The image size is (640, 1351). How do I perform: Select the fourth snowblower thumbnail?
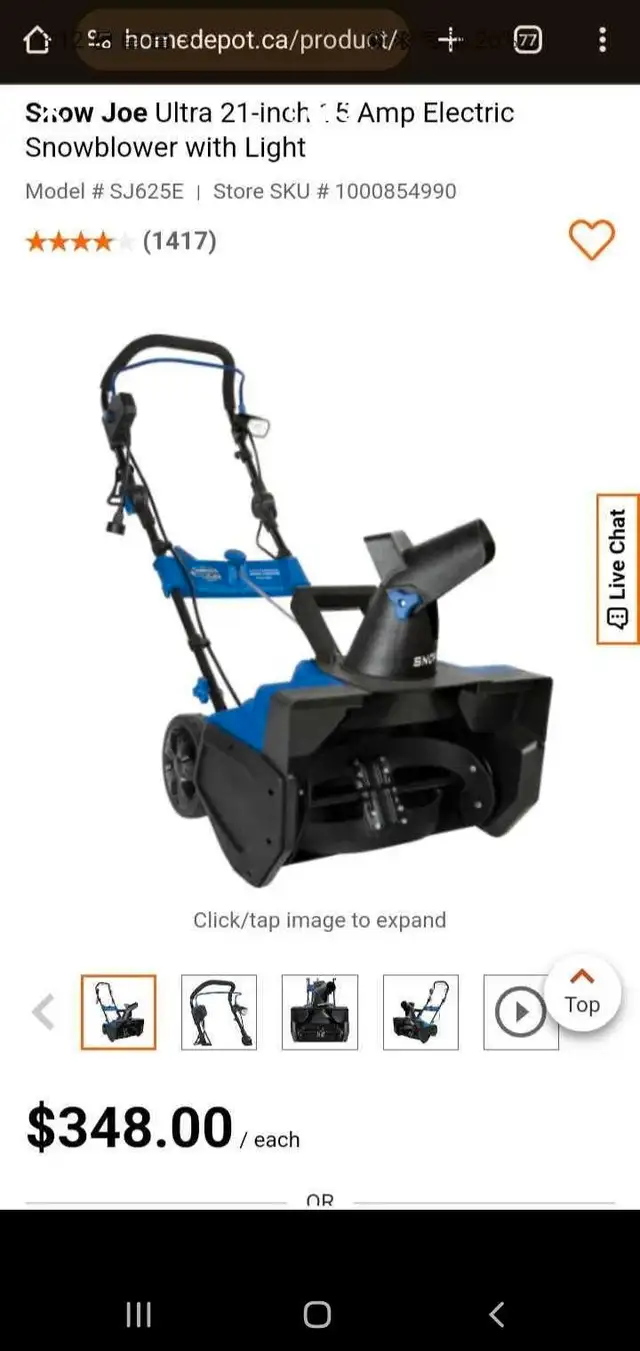tap(421, 1012)
